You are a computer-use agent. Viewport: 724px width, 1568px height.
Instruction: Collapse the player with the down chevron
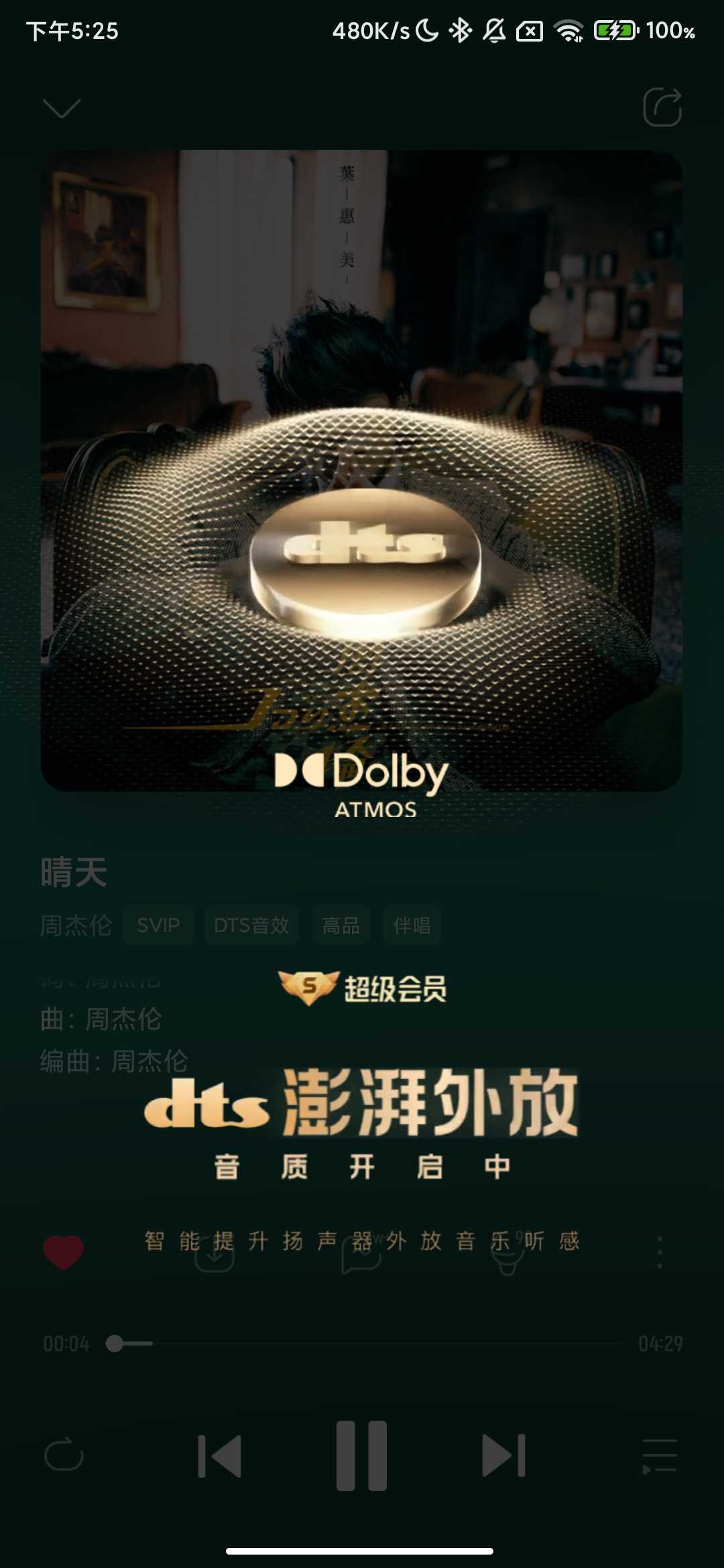61,108
